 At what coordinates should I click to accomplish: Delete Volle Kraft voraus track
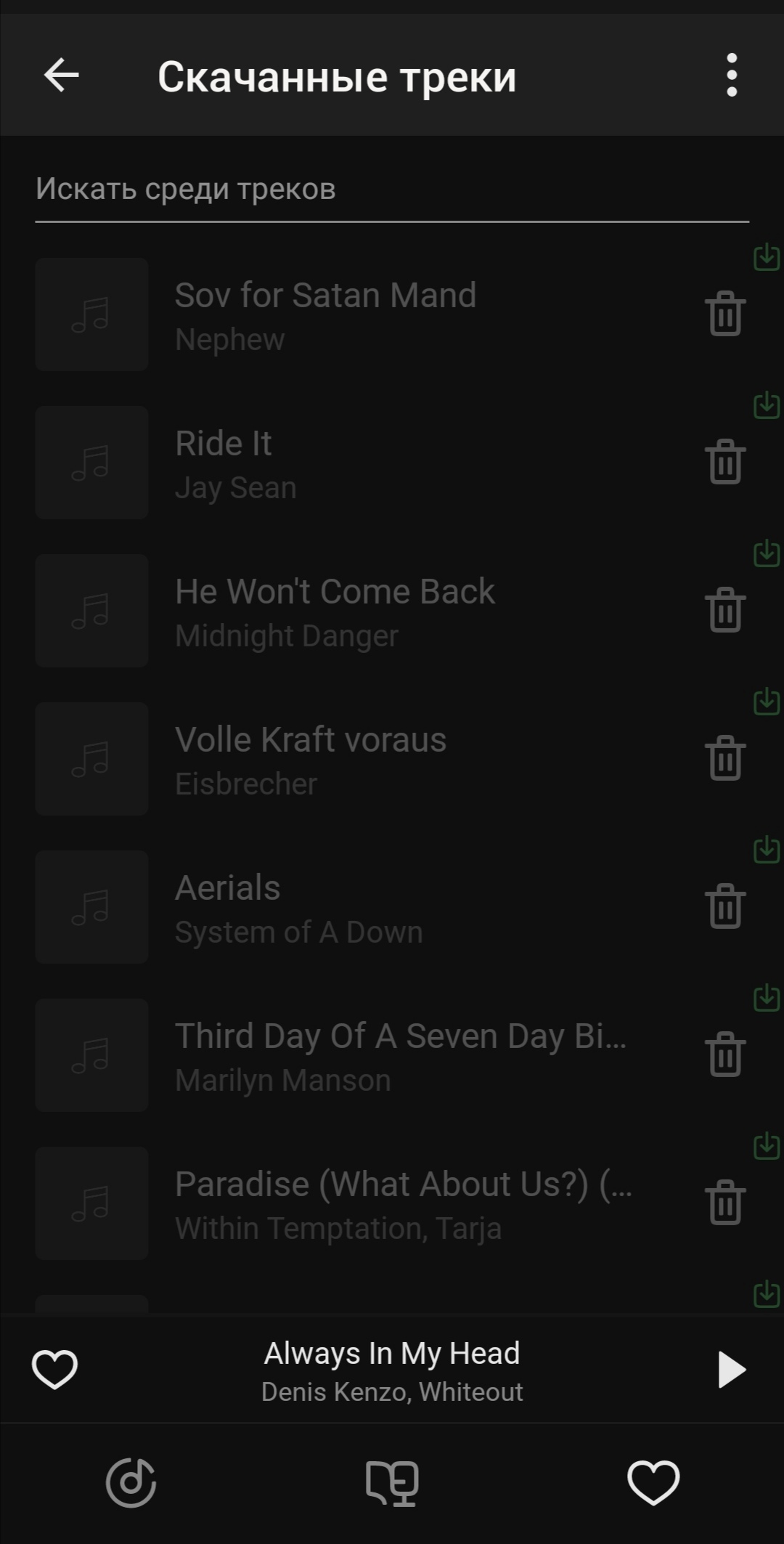724,758
